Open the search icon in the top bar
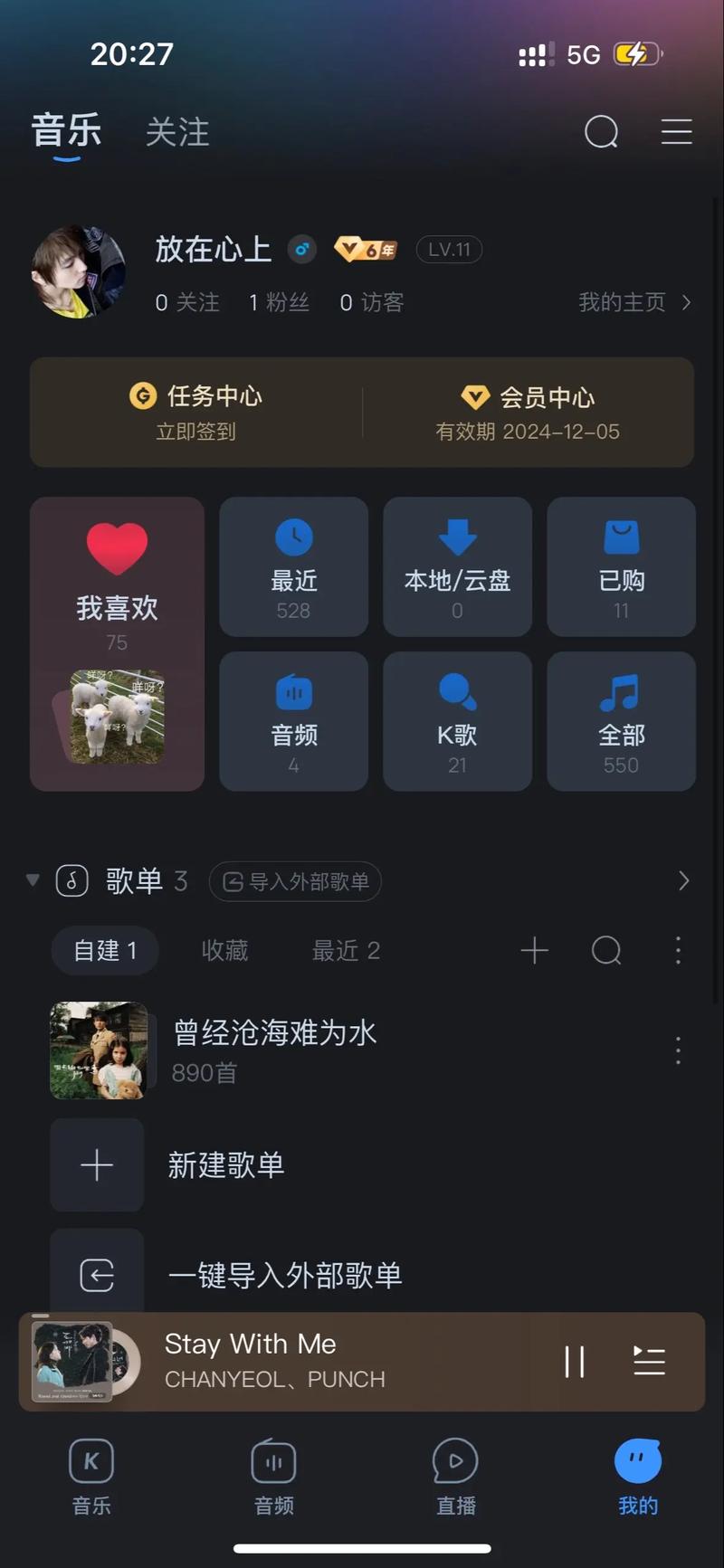Image resolution: width=724 pixels, height=1568 pixels. 601,132
